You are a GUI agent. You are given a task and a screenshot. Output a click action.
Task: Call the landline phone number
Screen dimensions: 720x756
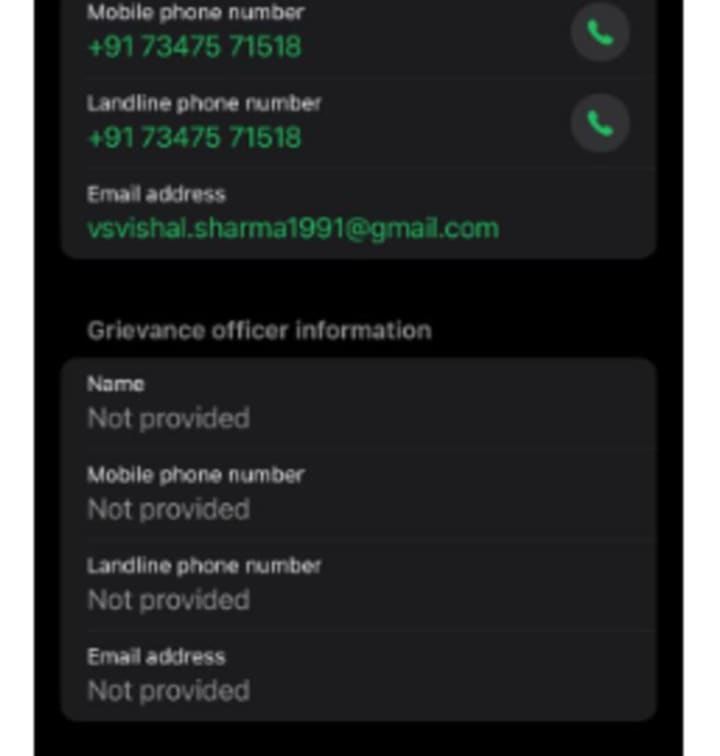coord(599,124)
